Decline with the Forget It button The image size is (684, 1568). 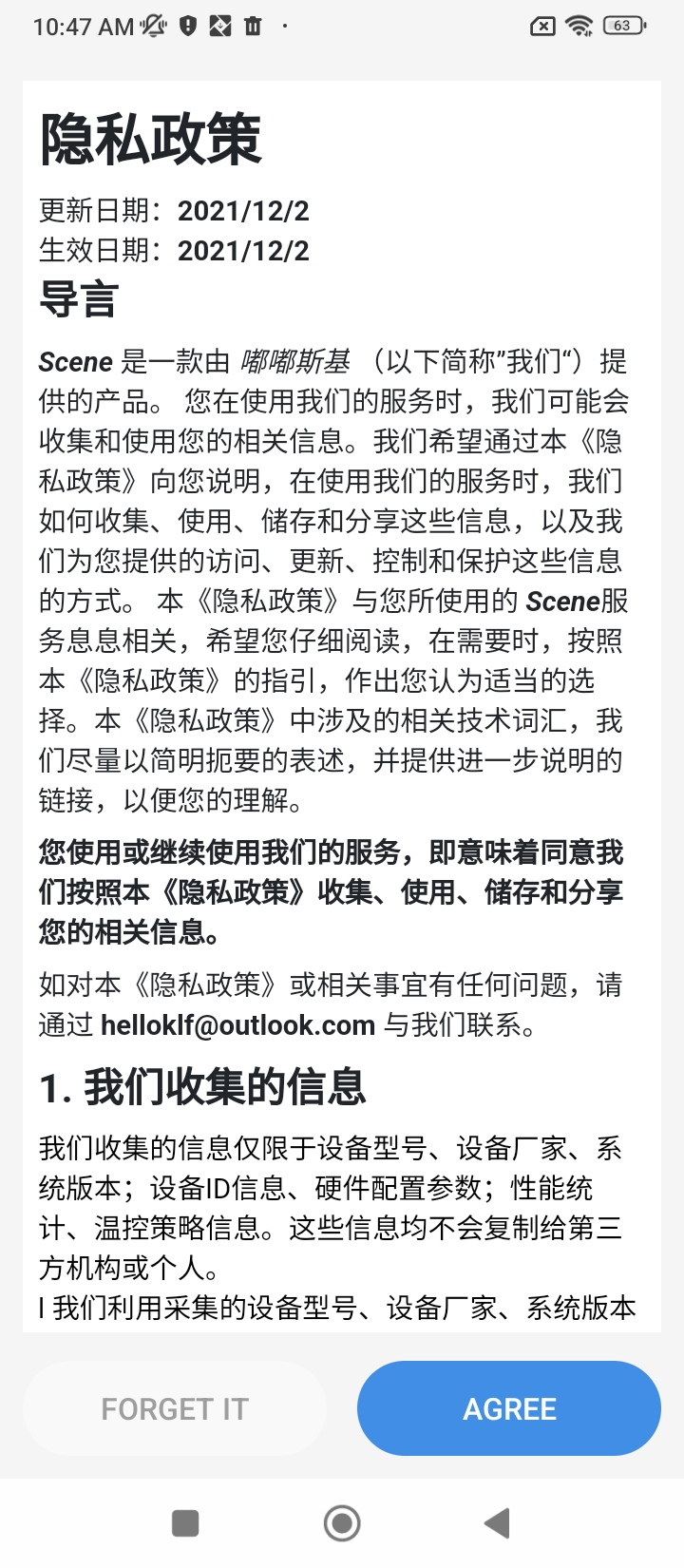tap(175, 1408)
